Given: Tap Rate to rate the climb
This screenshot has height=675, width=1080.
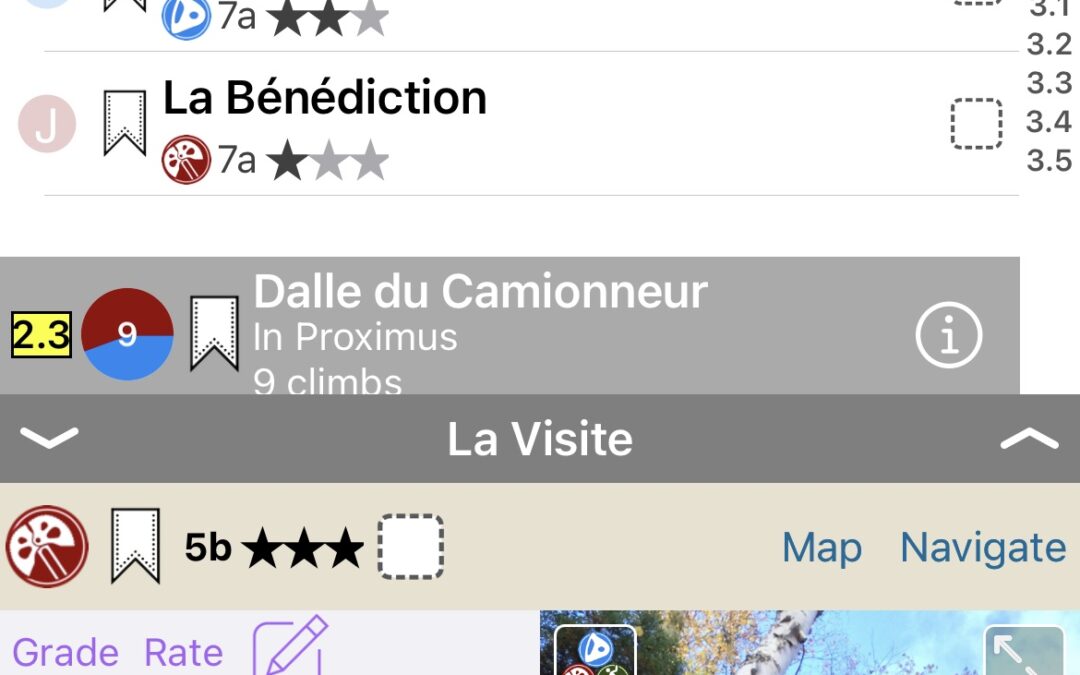Looking at the screenshot, I should [183, 653].
